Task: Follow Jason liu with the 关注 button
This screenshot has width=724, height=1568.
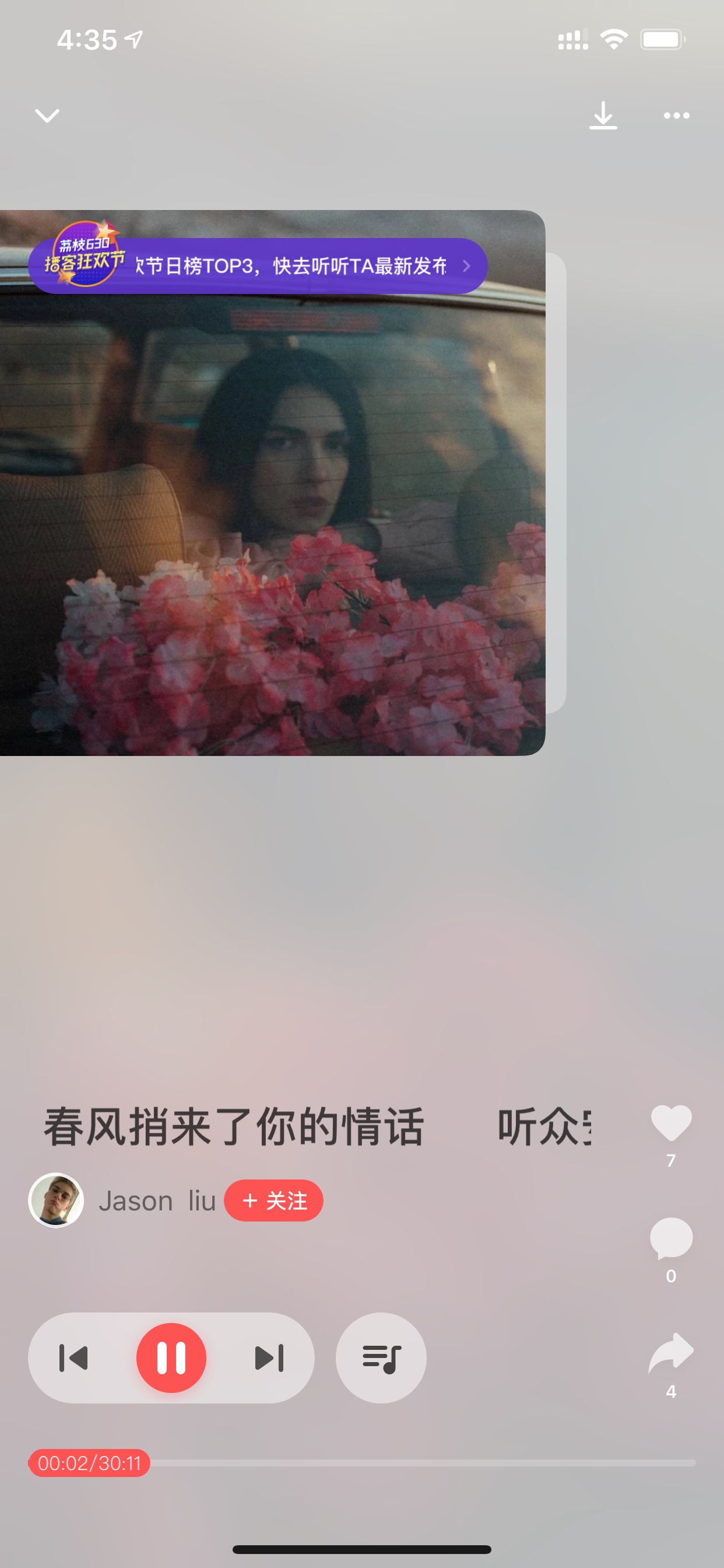Action: 274,1200
